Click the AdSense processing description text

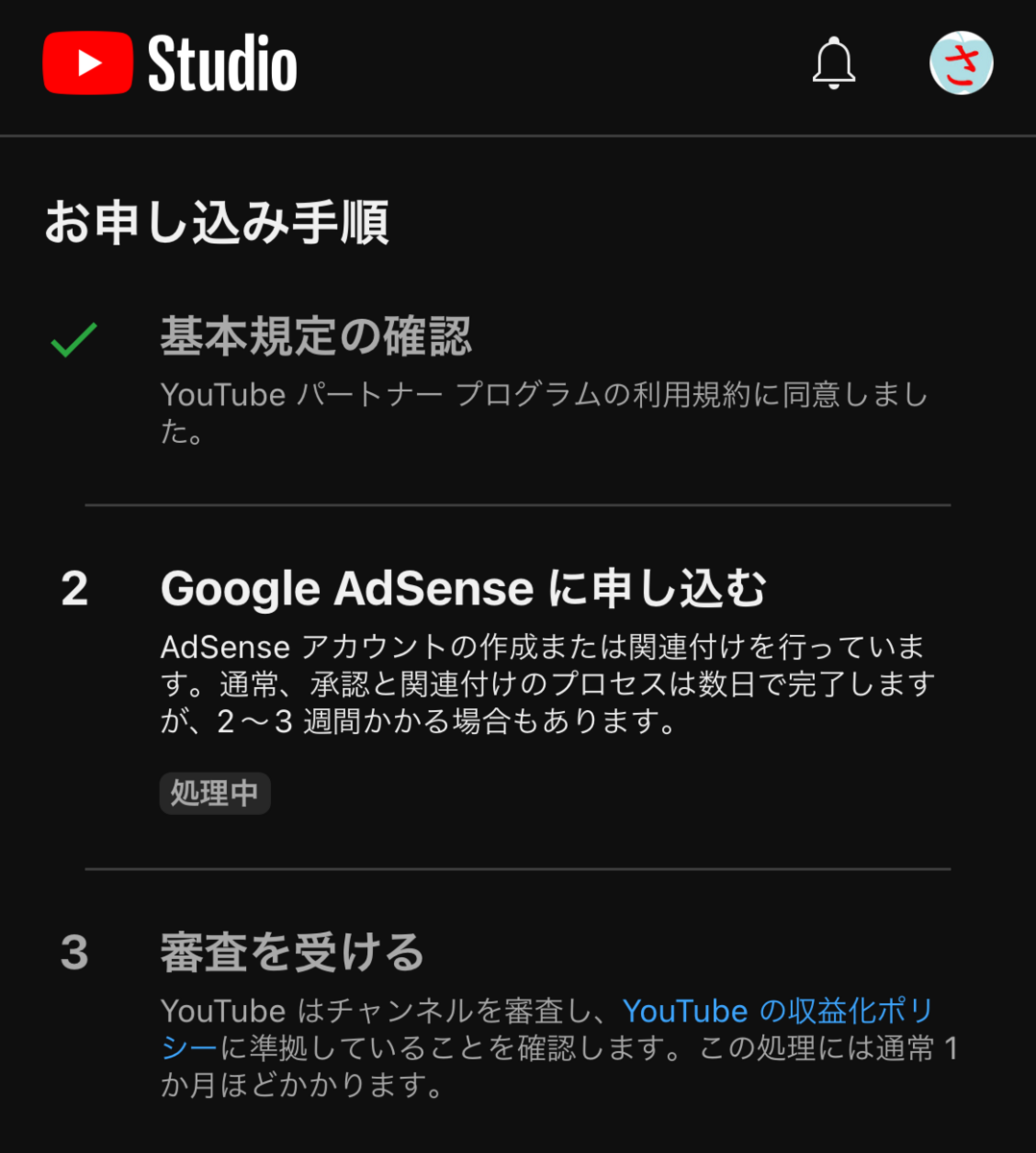tap(548, 684)
